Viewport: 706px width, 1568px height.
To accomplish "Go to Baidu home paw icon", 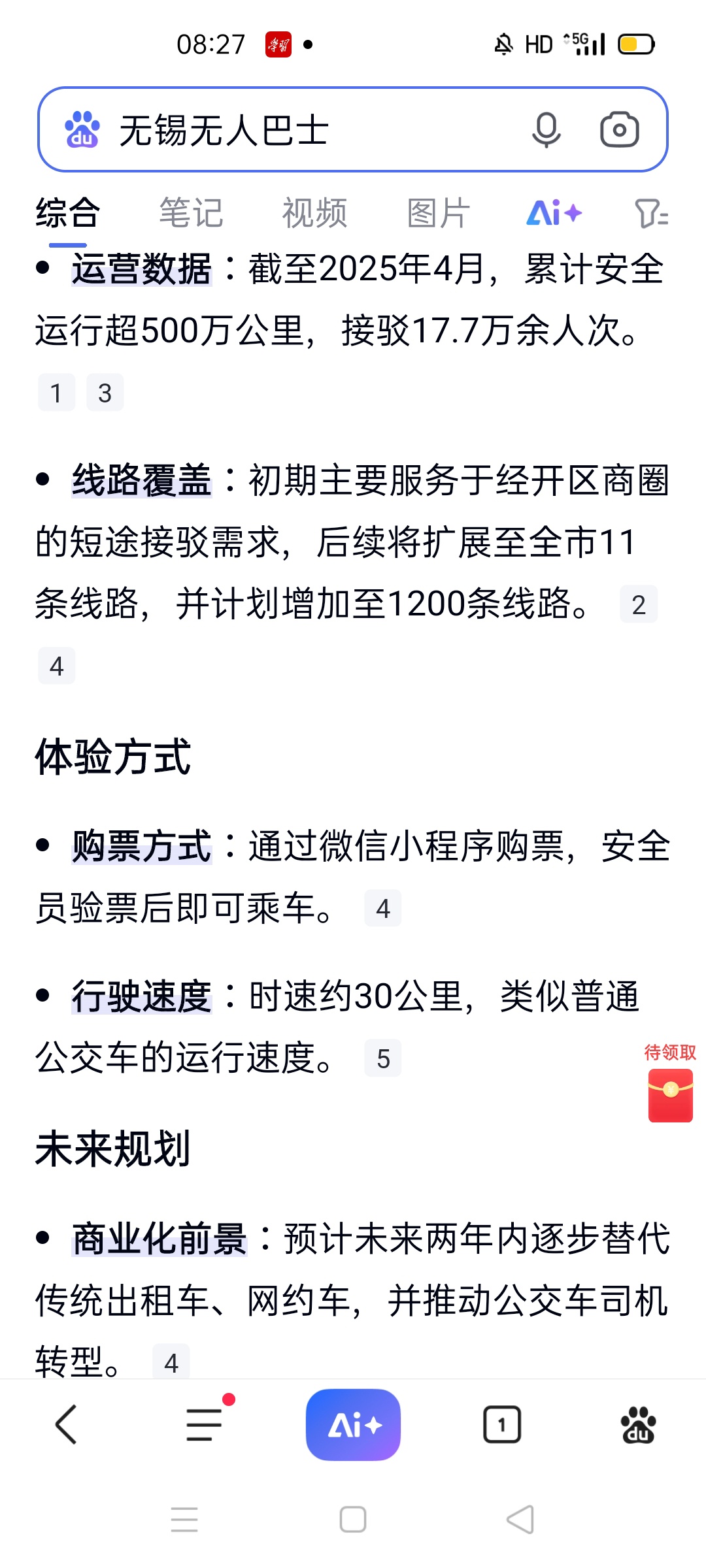I will click(638, 1424).
